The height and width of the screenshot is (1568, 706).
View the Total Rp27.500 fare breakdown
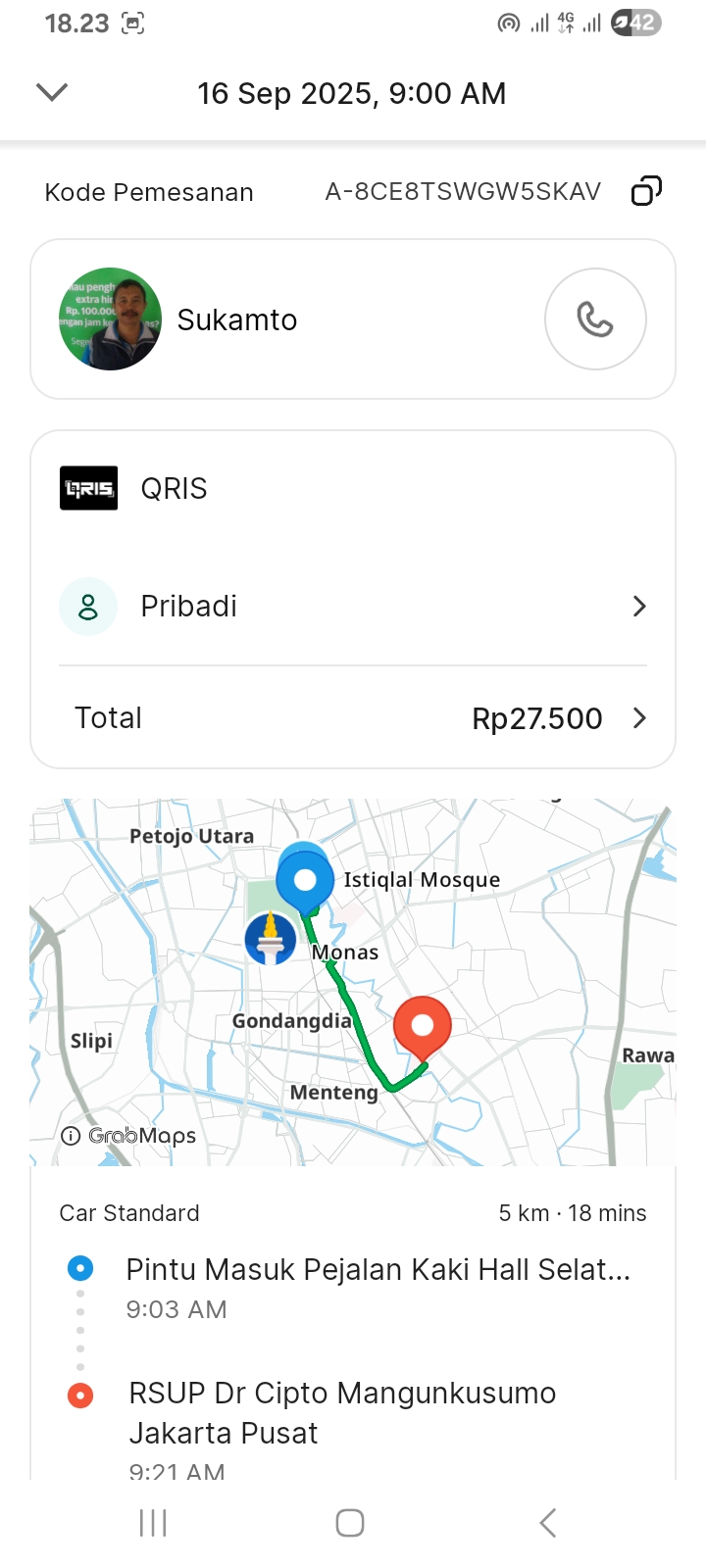click(353, 718)
